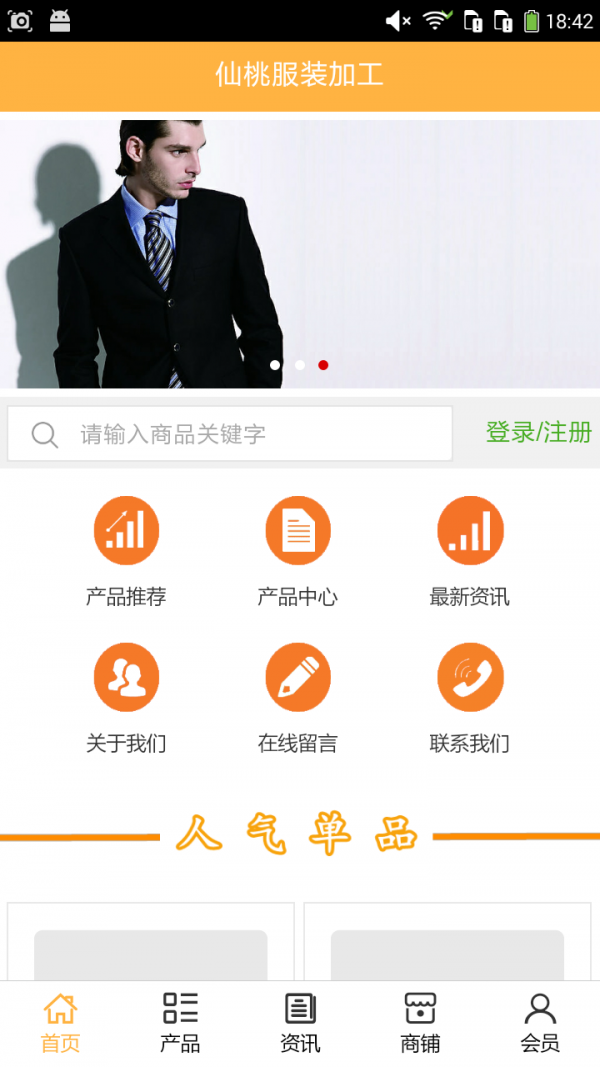Open the suit promotional banner

click(x=300, y=254)
